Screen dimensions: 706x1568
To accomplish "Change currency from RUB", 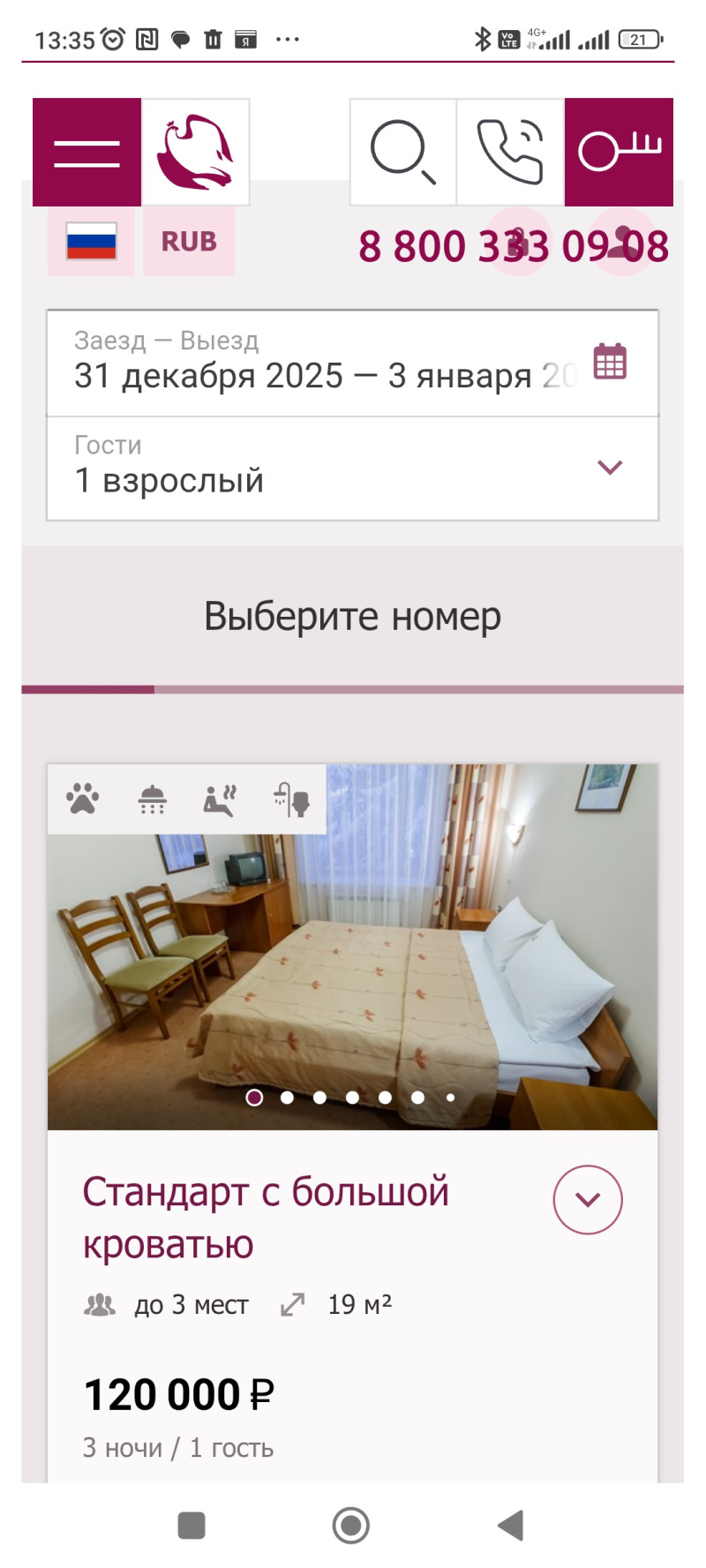I will tap(189, 241).
